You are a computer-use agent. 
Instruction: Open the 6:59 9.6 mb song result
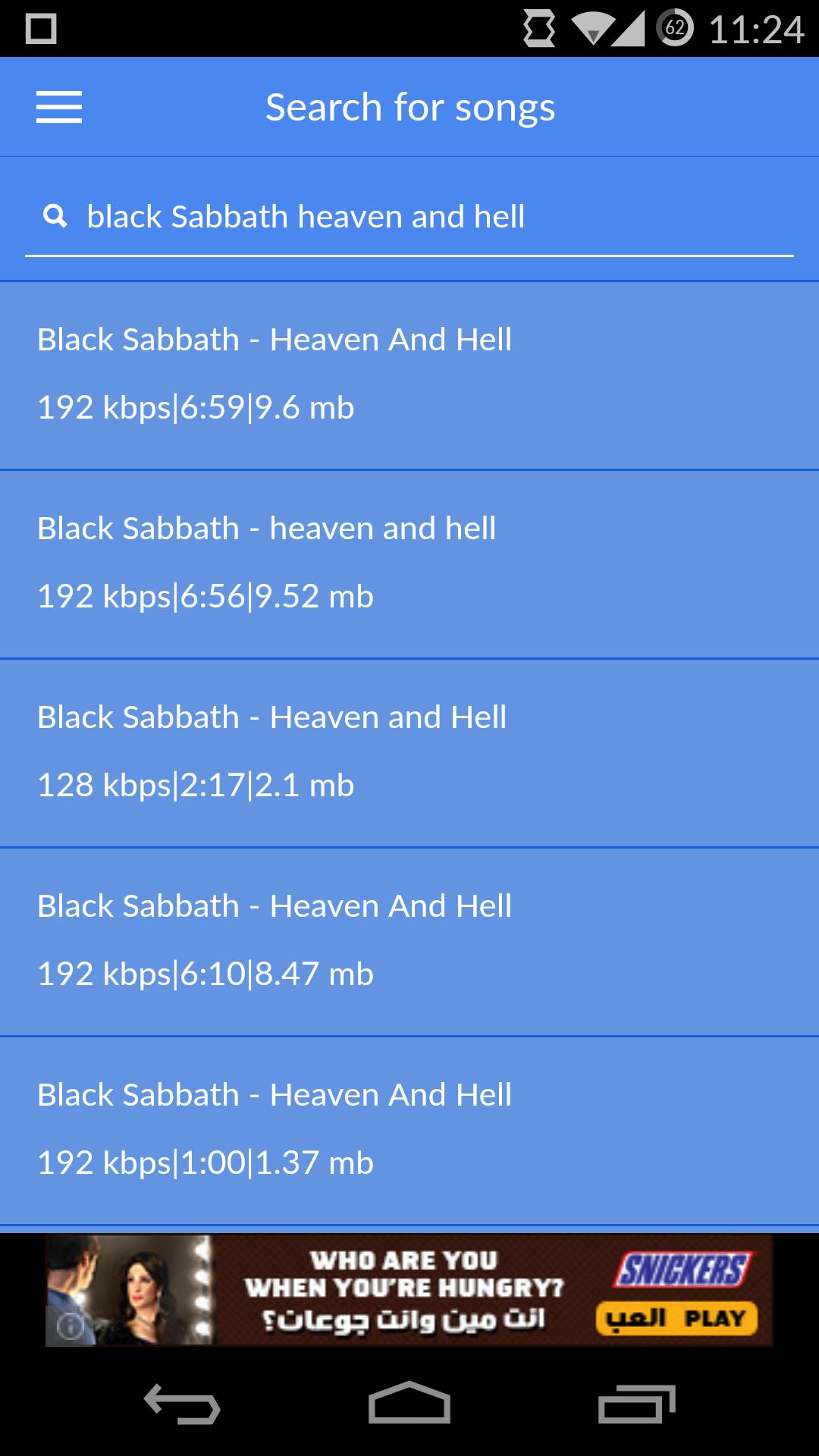pos(409,375)
